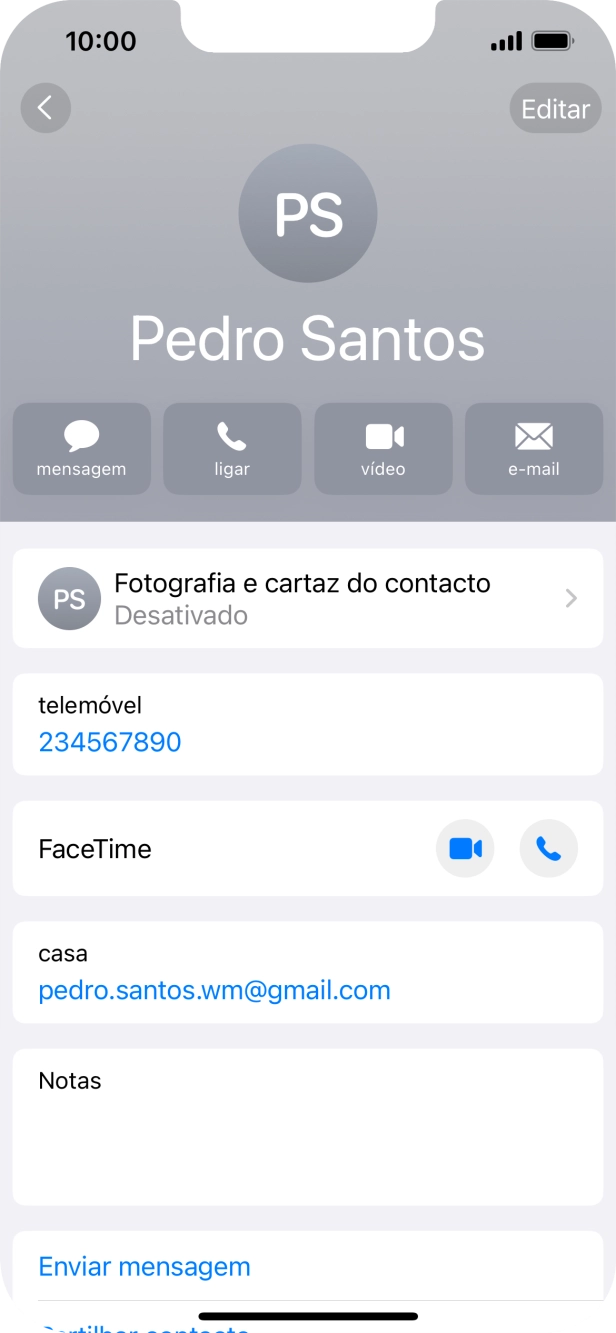The image size is (616, 1333).
Task: Call Pedro with the ligar button
Action: point(232,448)
